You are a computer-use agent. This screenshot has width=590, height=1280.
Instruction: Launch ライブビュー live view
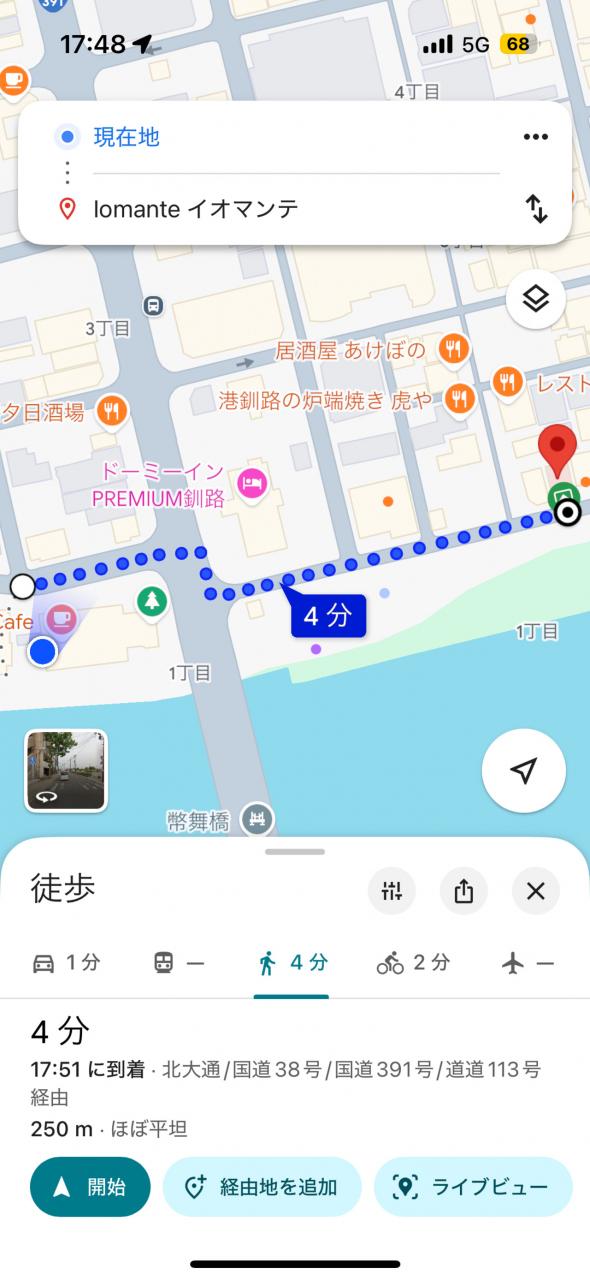point(473,1187)
